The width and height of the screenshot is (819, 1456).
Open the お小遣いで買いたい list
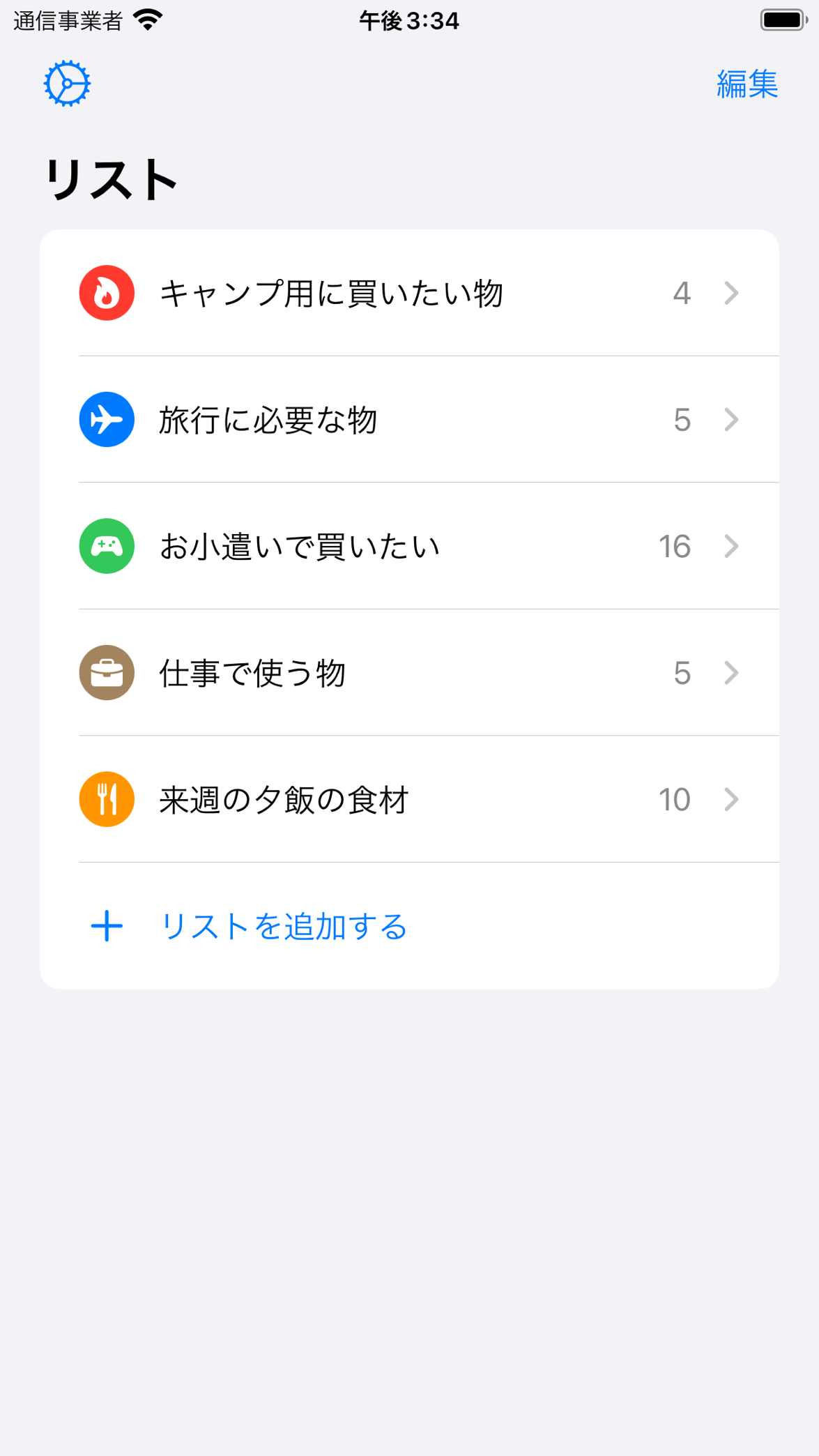pos(409,546)
